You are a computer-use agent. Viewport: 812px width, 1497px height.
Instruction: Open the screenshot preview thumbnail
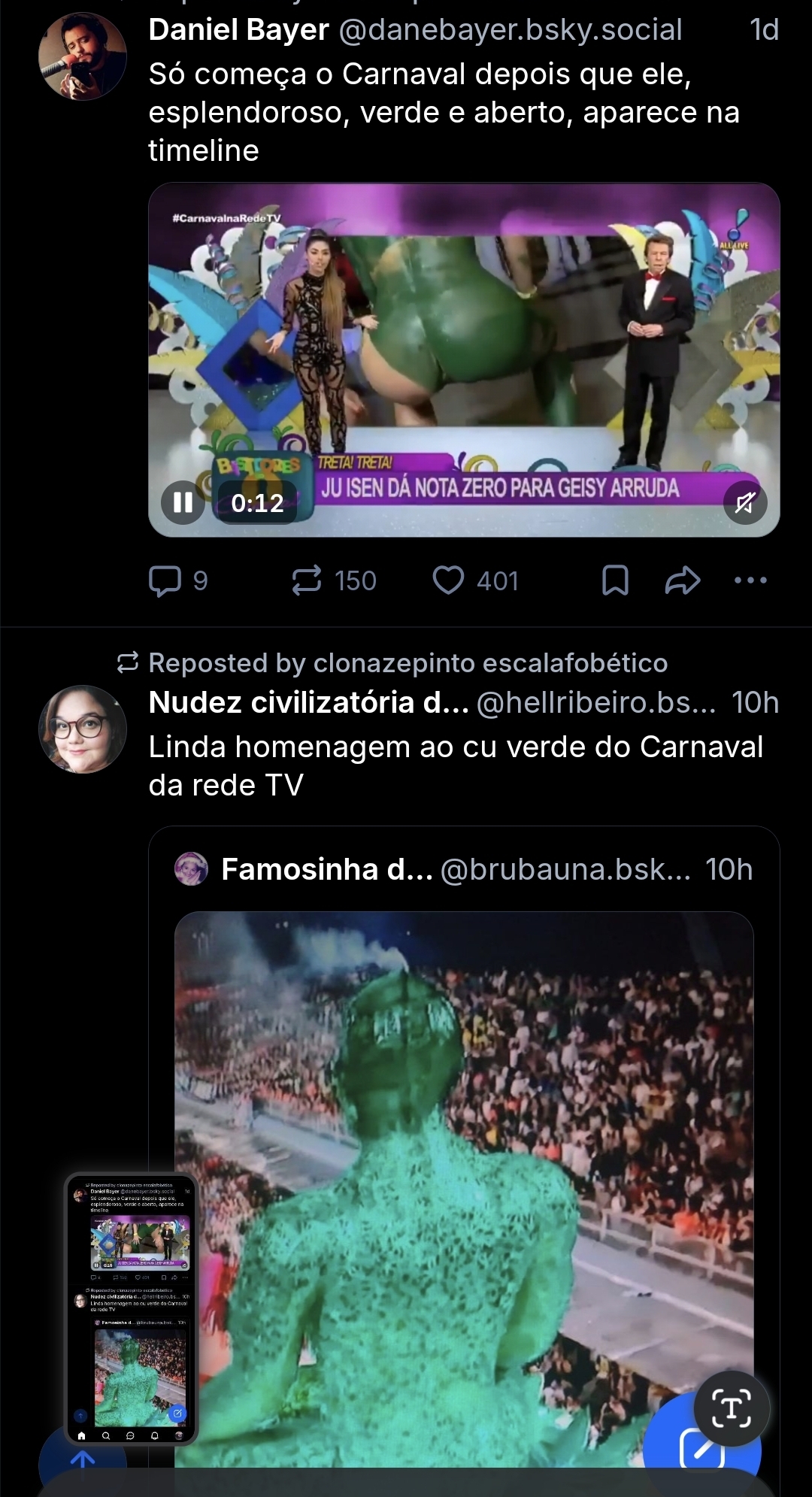(x=132, y=1308)
